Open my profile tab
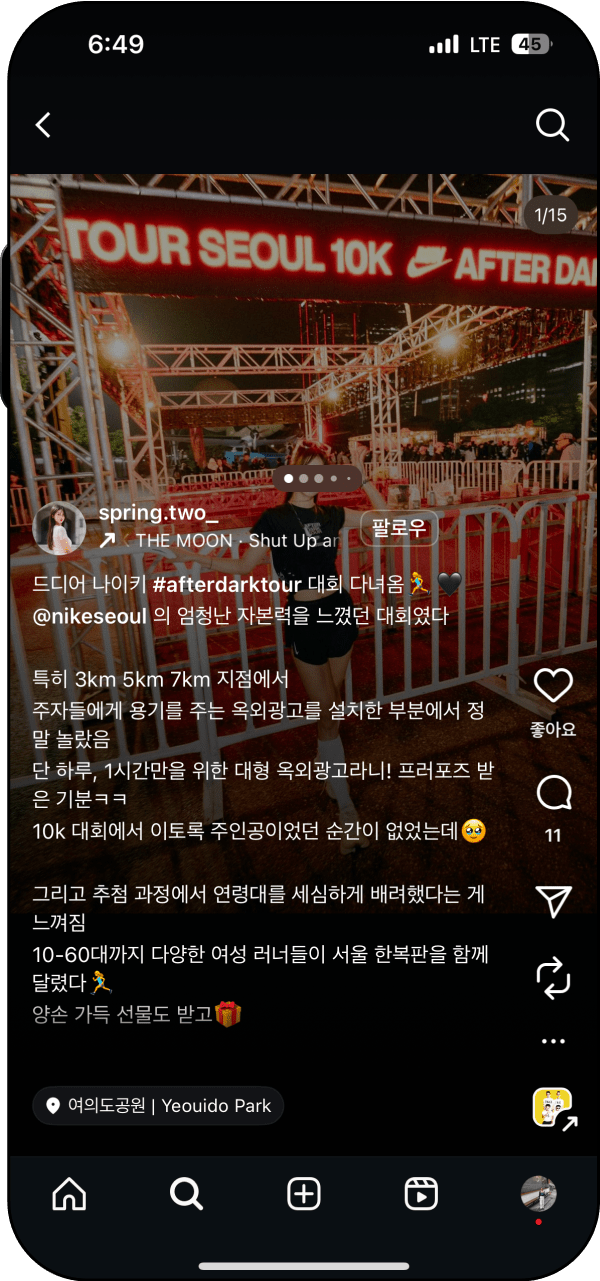600x1281 pixels. point(538,1193)
